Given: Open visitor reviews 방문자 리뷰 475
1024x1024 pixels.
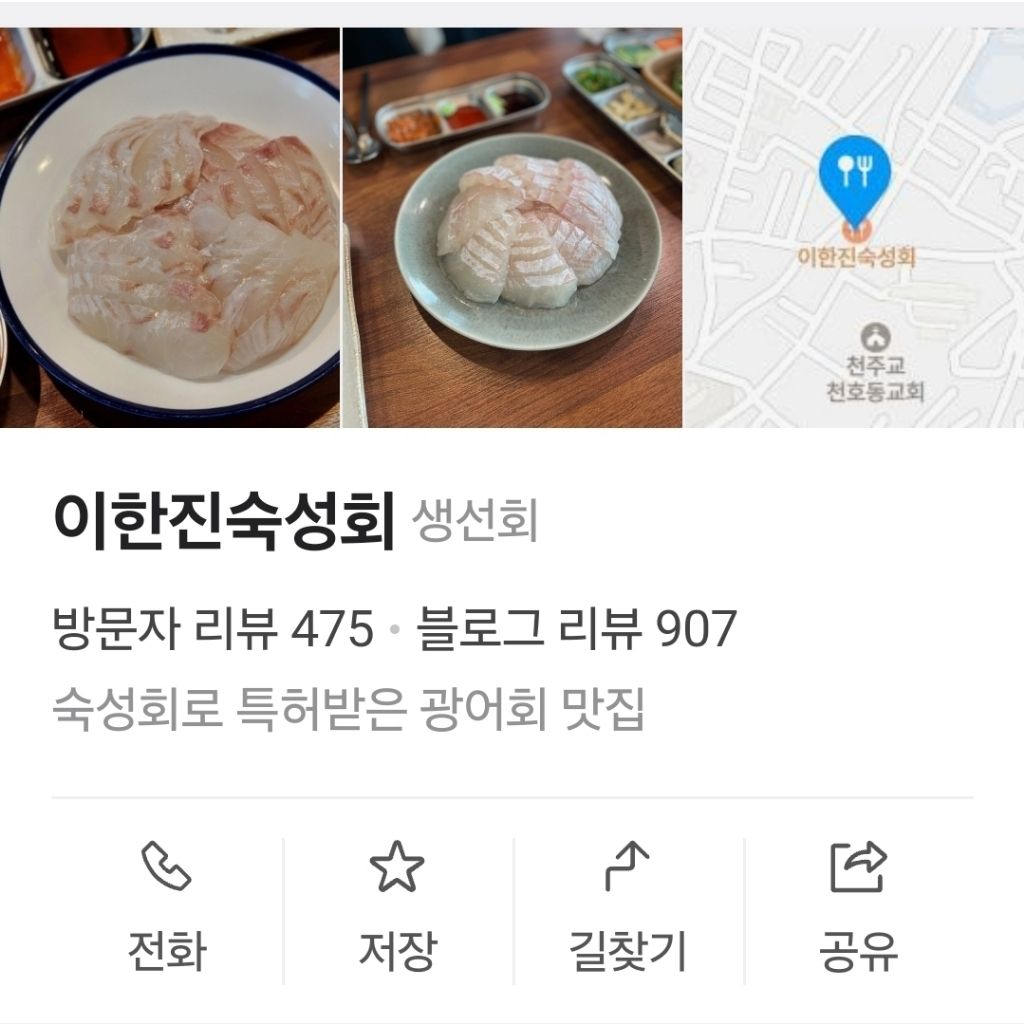Looking at the screenshot, I should pos(213,630).
